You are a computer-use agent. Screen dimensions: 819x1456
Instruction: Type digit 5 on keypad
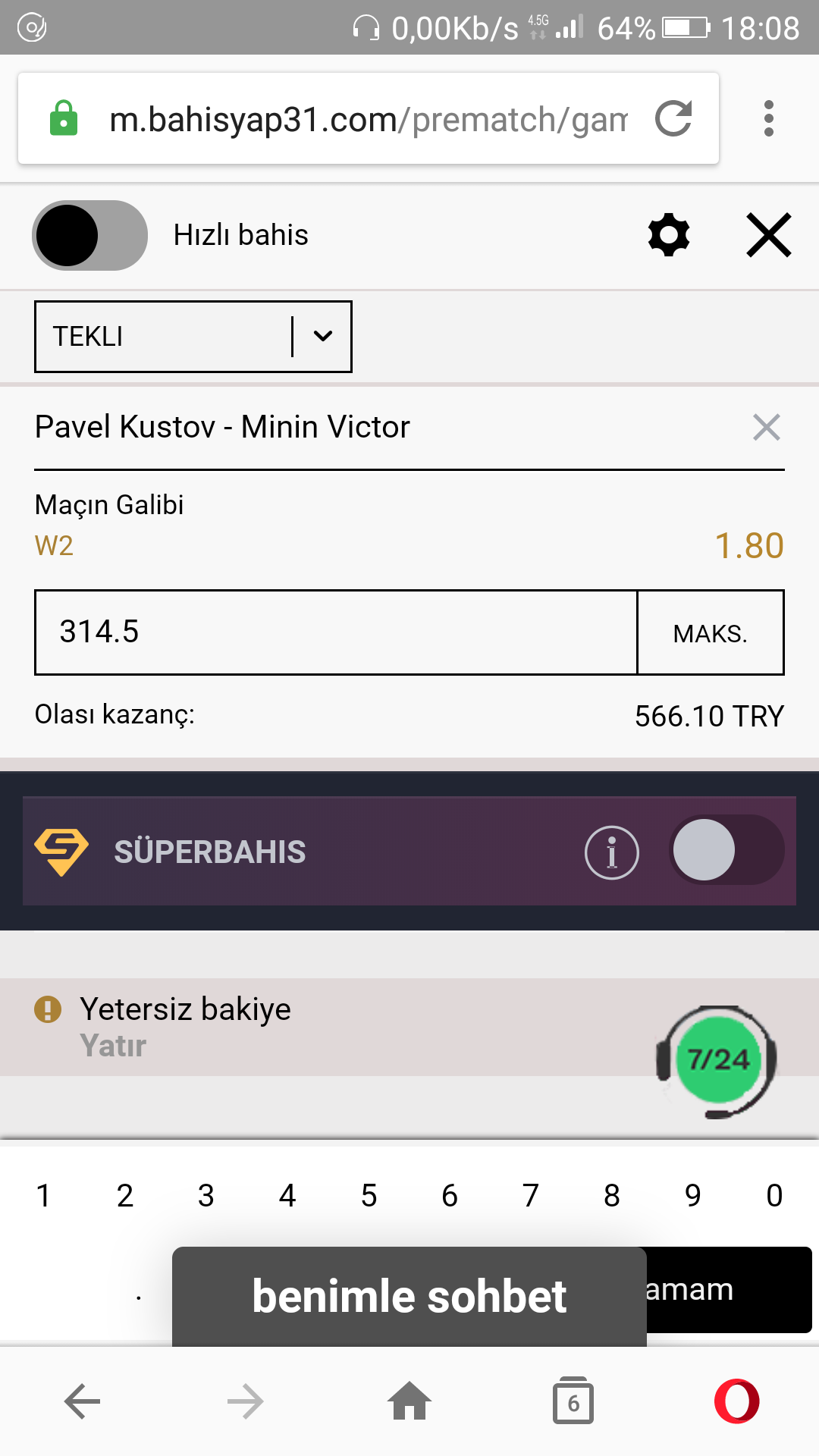369,1196
